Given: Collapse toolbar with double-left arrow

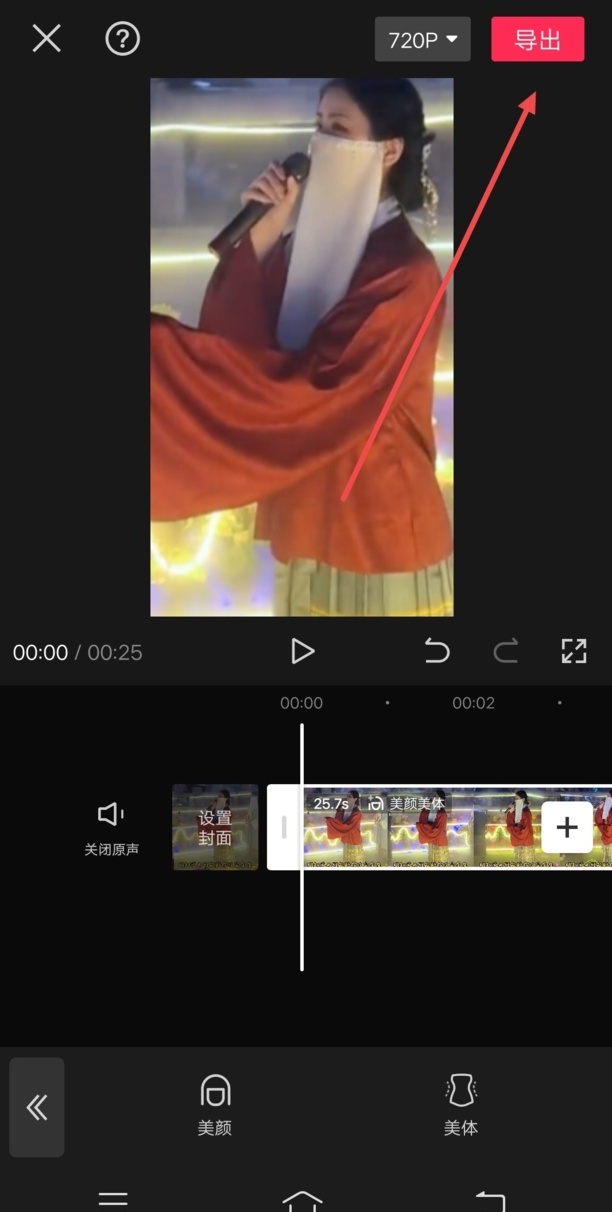Looking at the screenshot, I should (x=37, y=1107).
